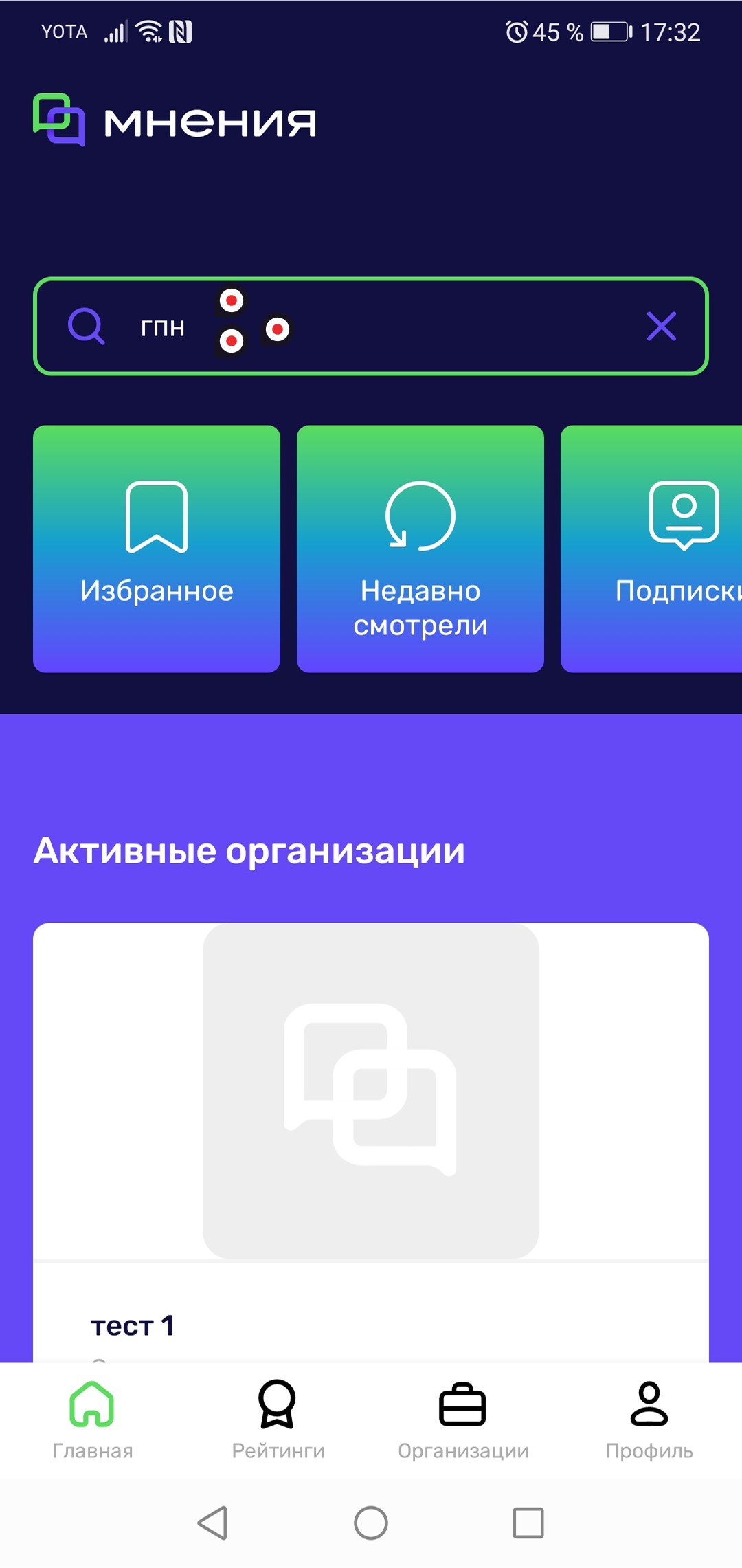Go to the Организации tab

463,1420
